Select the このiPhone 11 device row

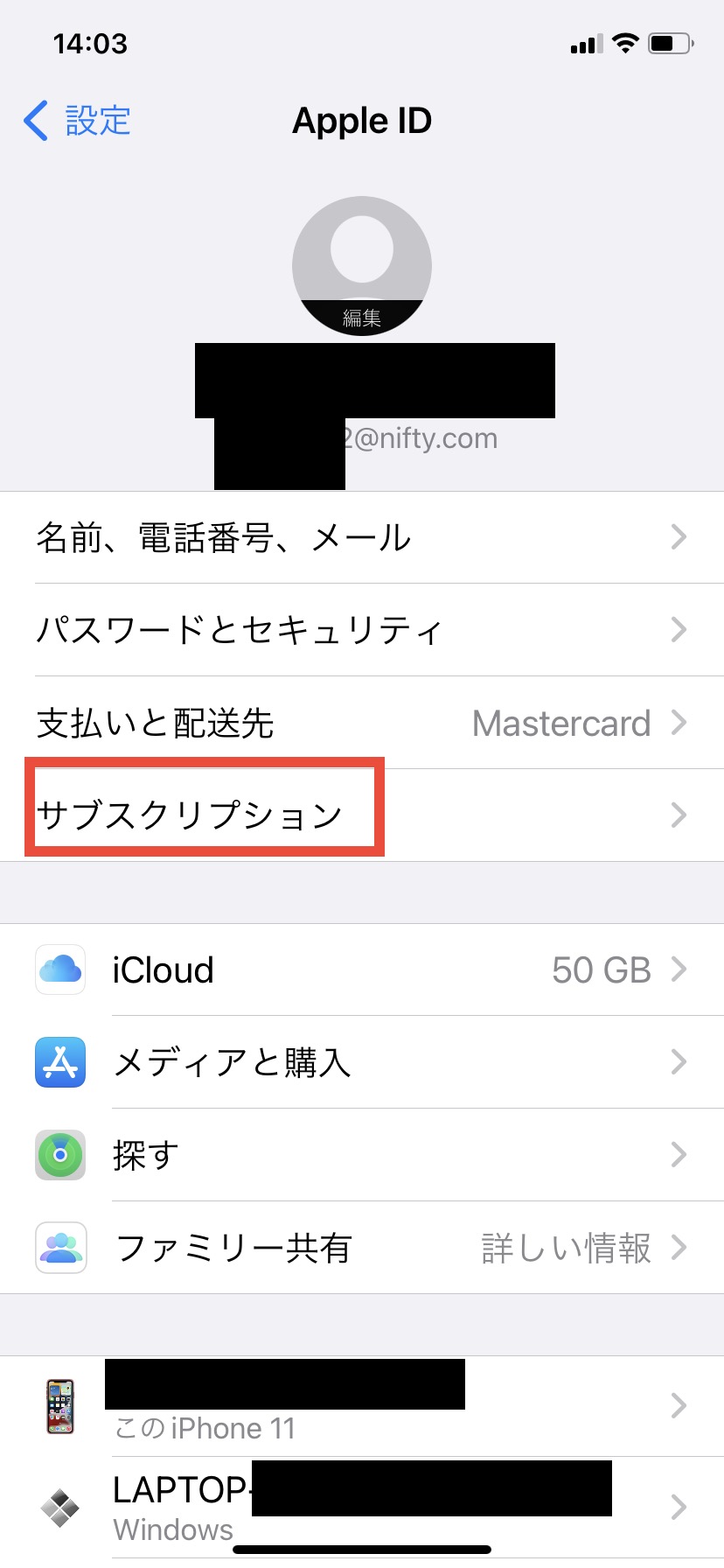[362, 1407]
